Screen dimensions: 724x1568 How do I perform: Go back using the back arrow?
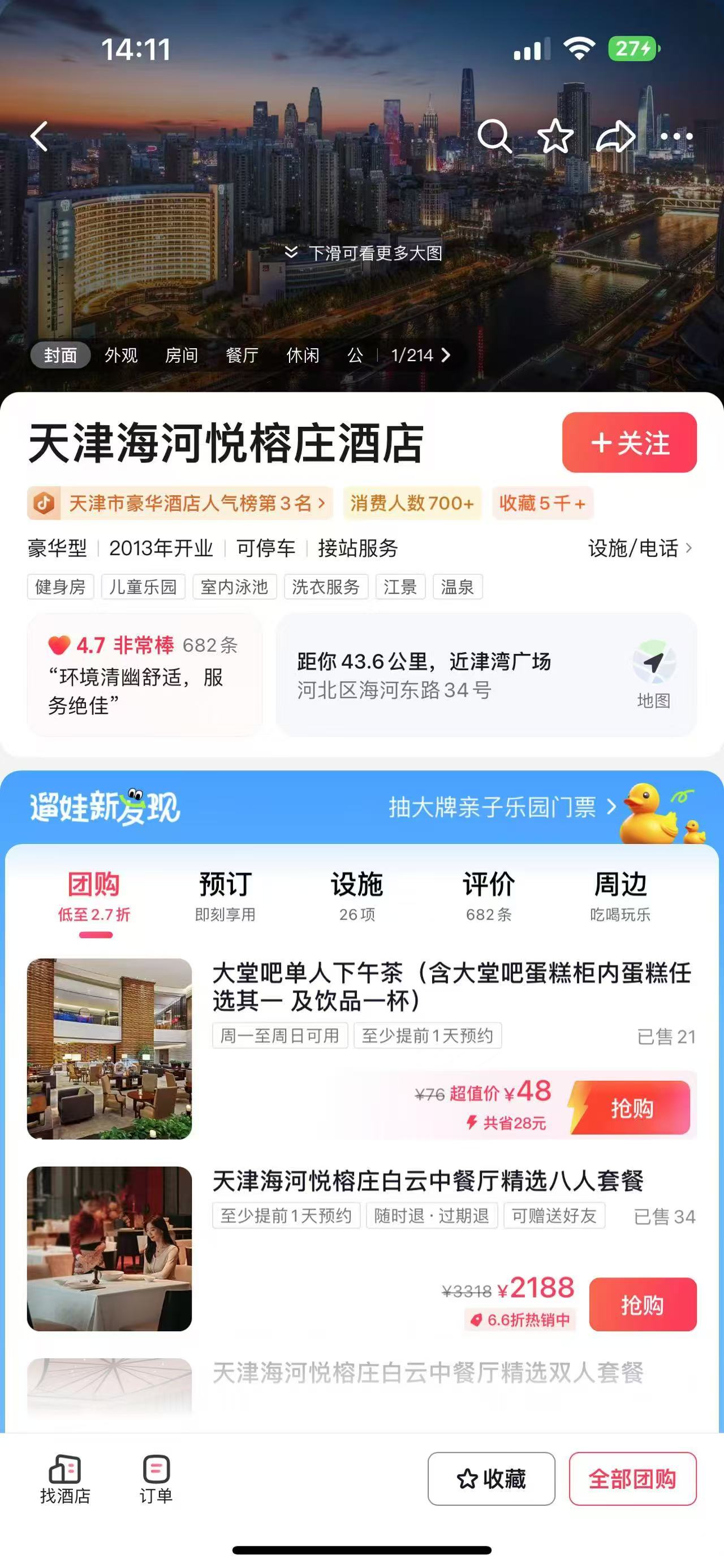coord(40,136)
